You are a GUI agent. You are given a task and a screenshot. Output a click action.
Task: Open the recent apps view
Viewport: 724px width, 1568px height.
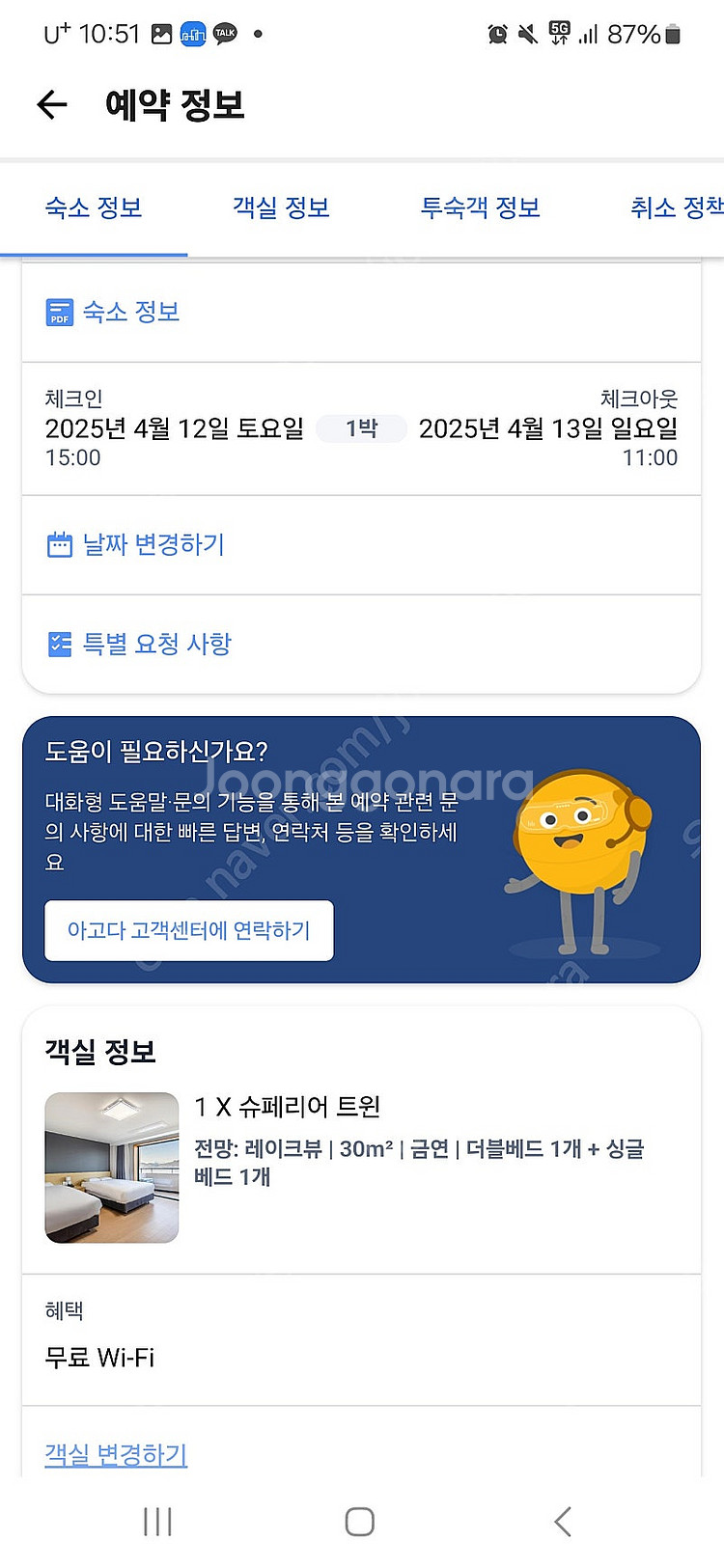[x=157, y=1522]
